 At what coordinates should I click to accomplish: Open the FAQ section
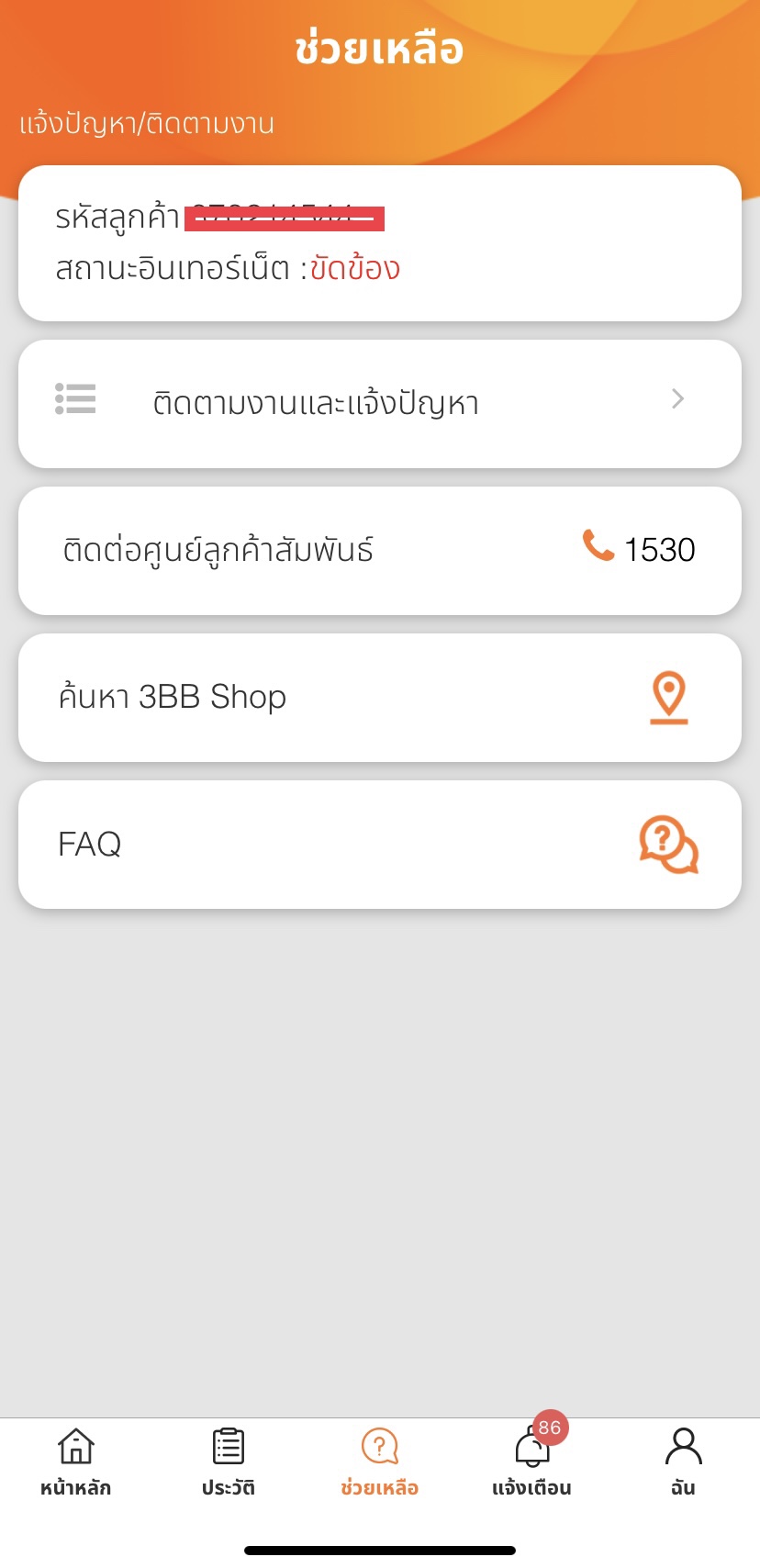point(380,845)
